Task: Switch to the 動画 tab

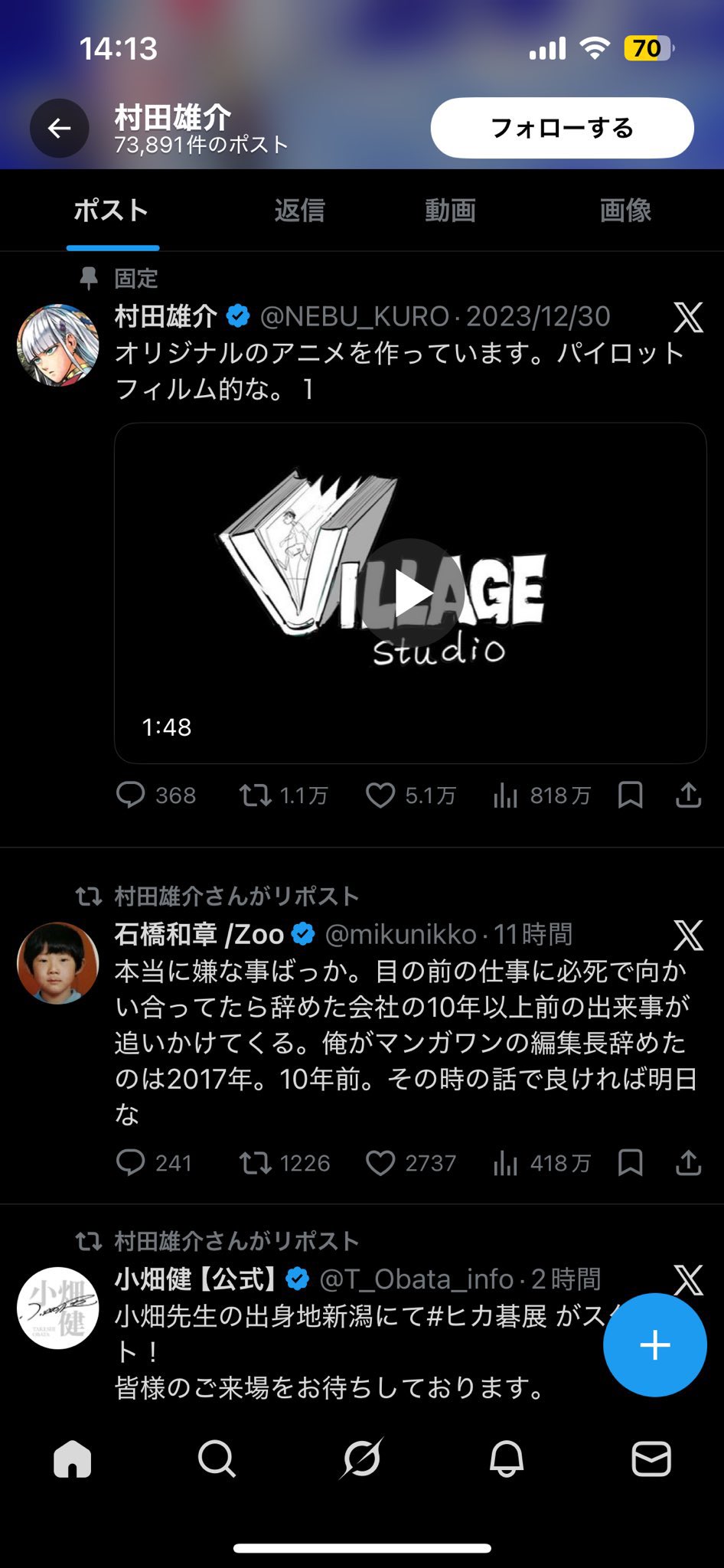Action: pos(450,211)
